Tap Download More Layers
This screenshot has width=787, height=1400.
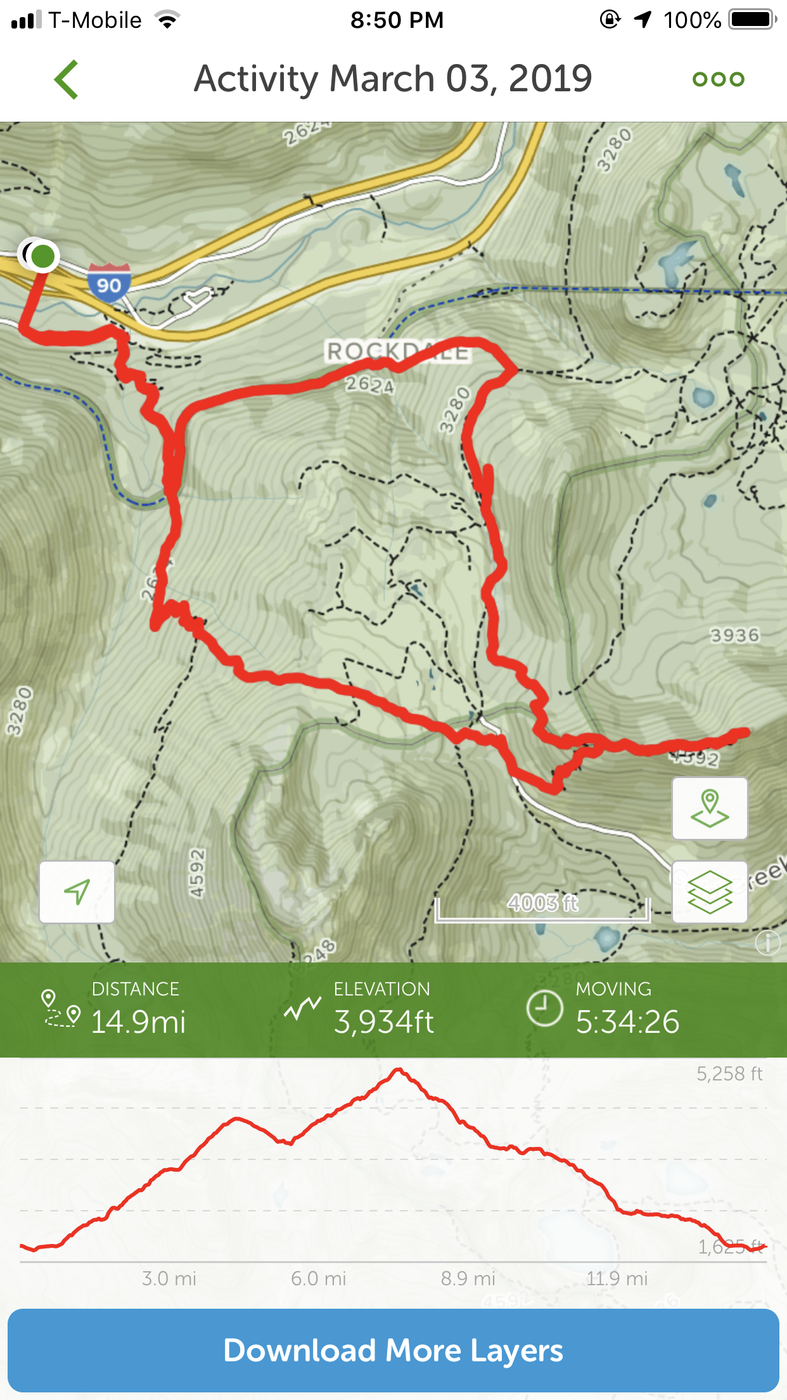pyautogui.click(x=393, y=1350)
